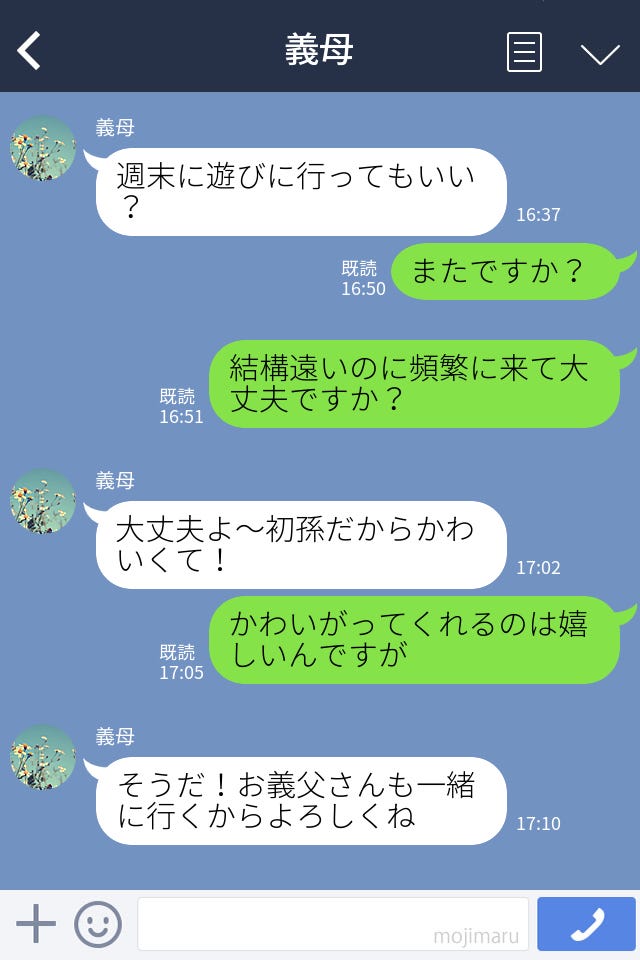640x960 pixels.
Task: Open the plus attachment menu
Action: [x=36, y=924]
